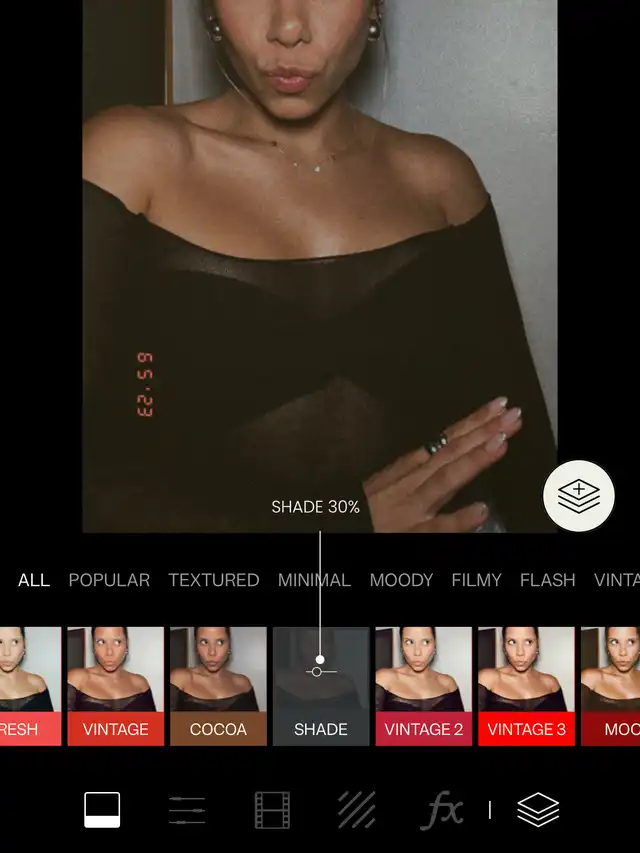
Task: Open the SHADE filter intensity control
Action: point(321,686)
